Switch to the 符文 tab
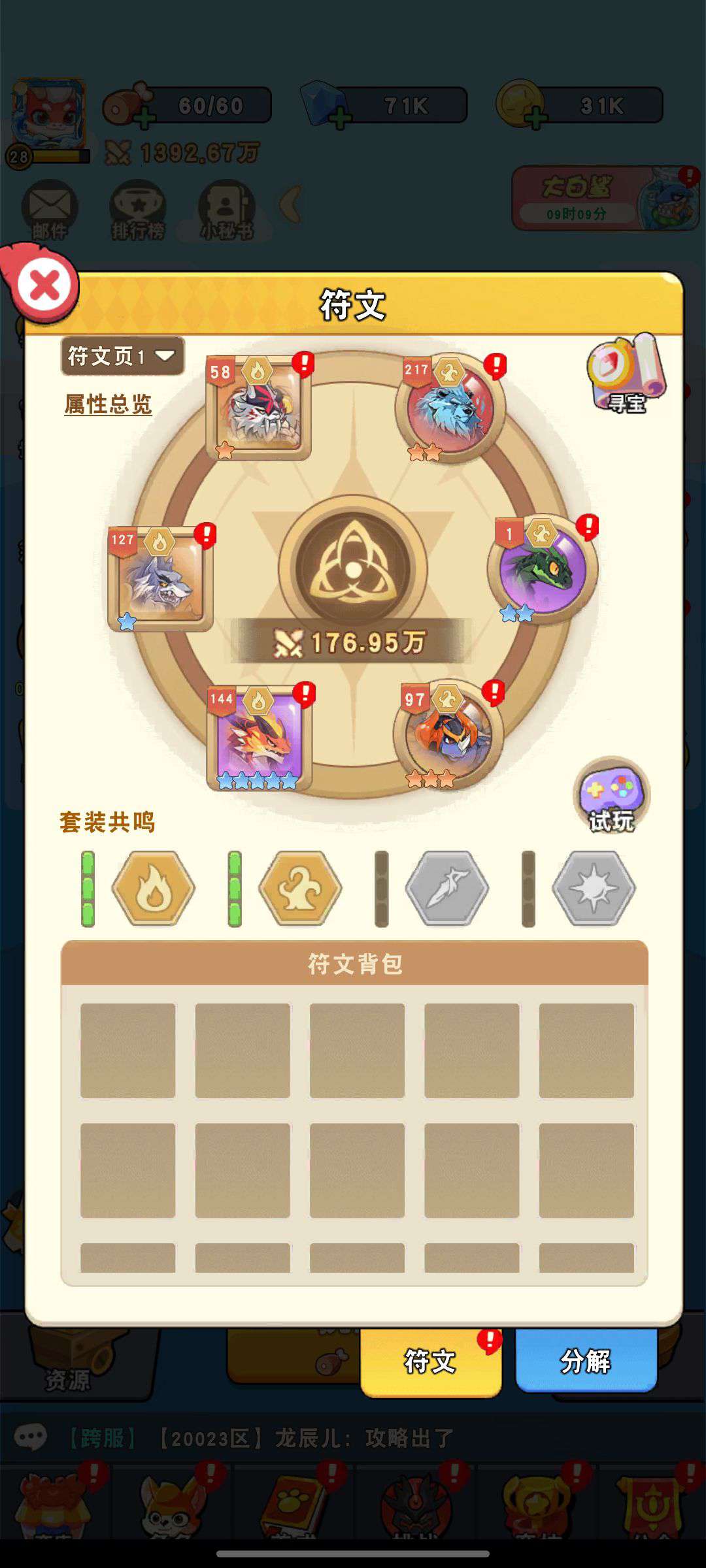The width and height of the screenshot is (706, 1568). point(430,1362)
